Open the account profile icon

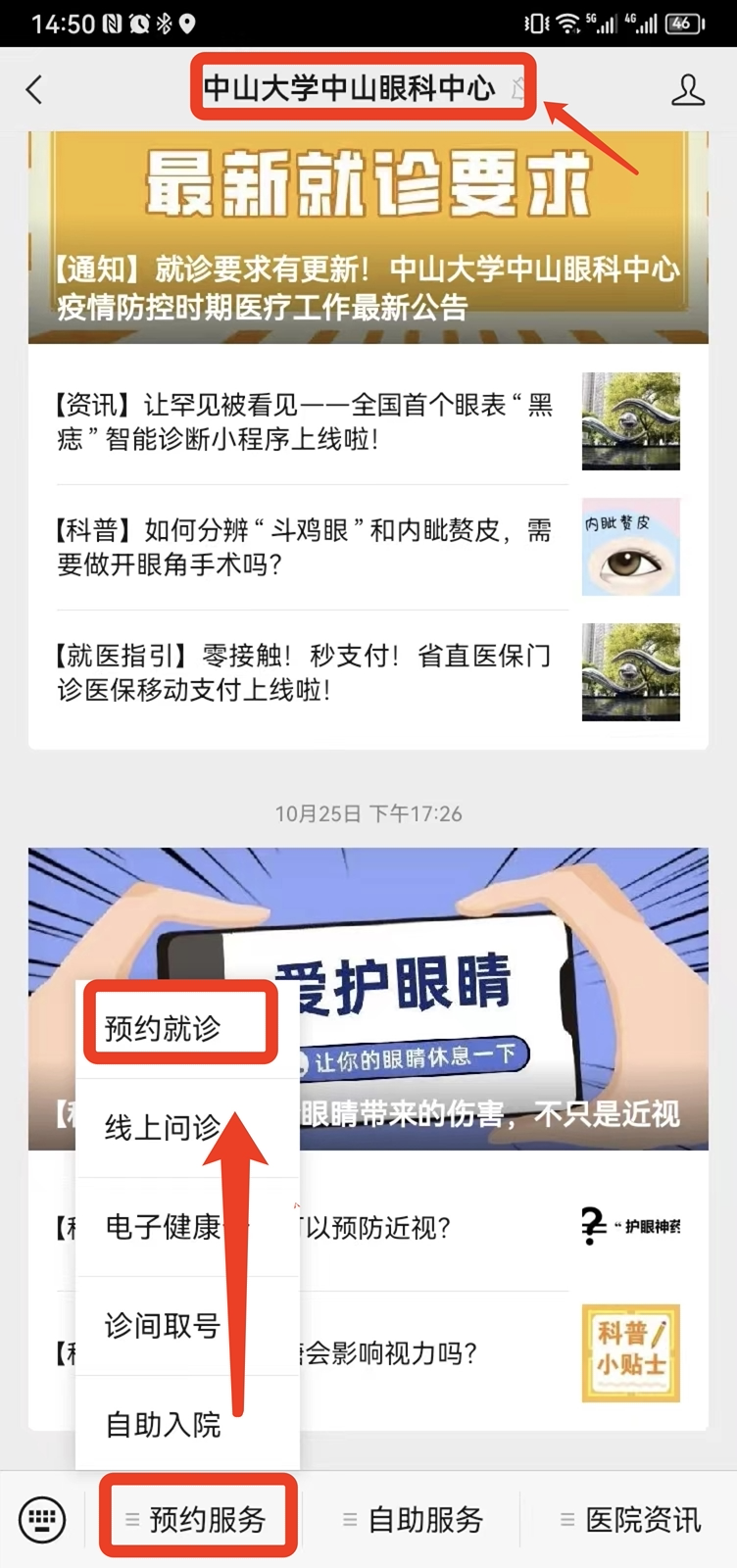click(687, 90)
